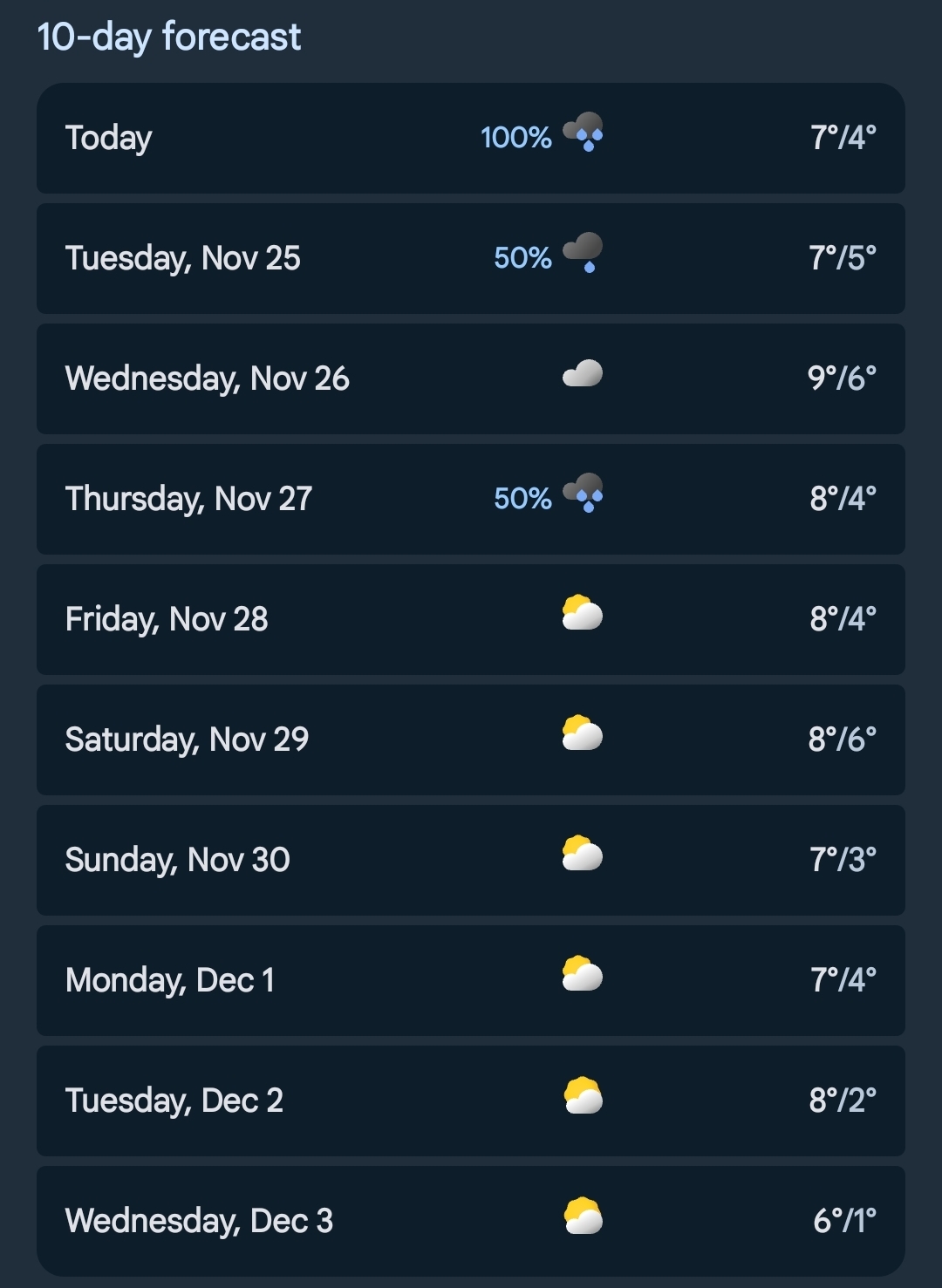Tap the Wednesday, Dec 3 forecast row
The image size is (942, 1288).
(x=471, y=1221)
